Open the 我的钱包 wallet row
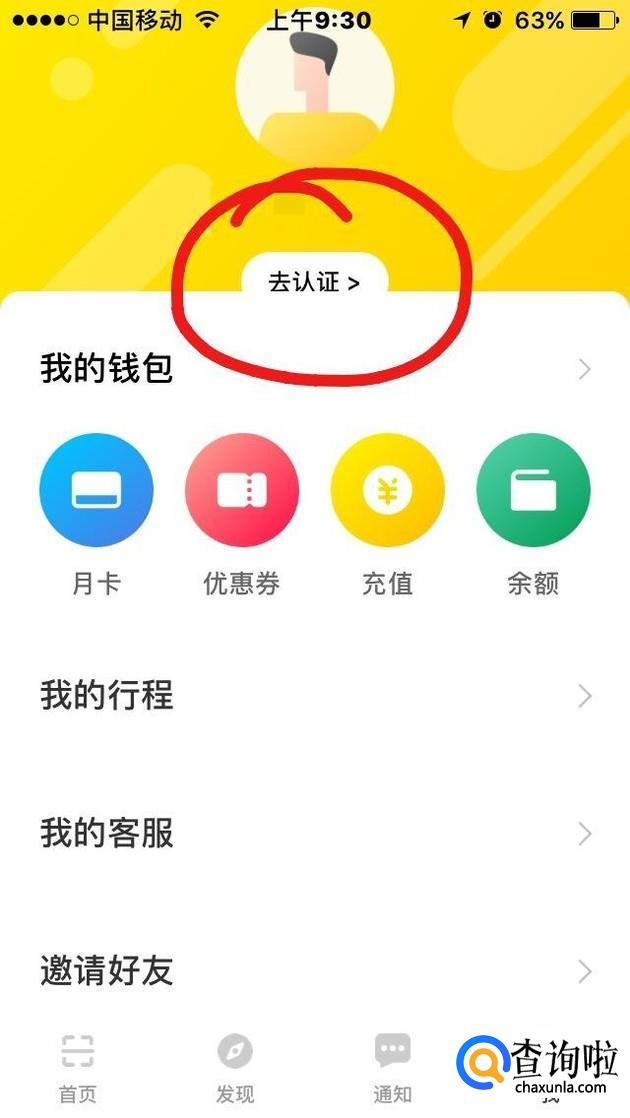The image size is (630, 1118). [x=315, y=369]
